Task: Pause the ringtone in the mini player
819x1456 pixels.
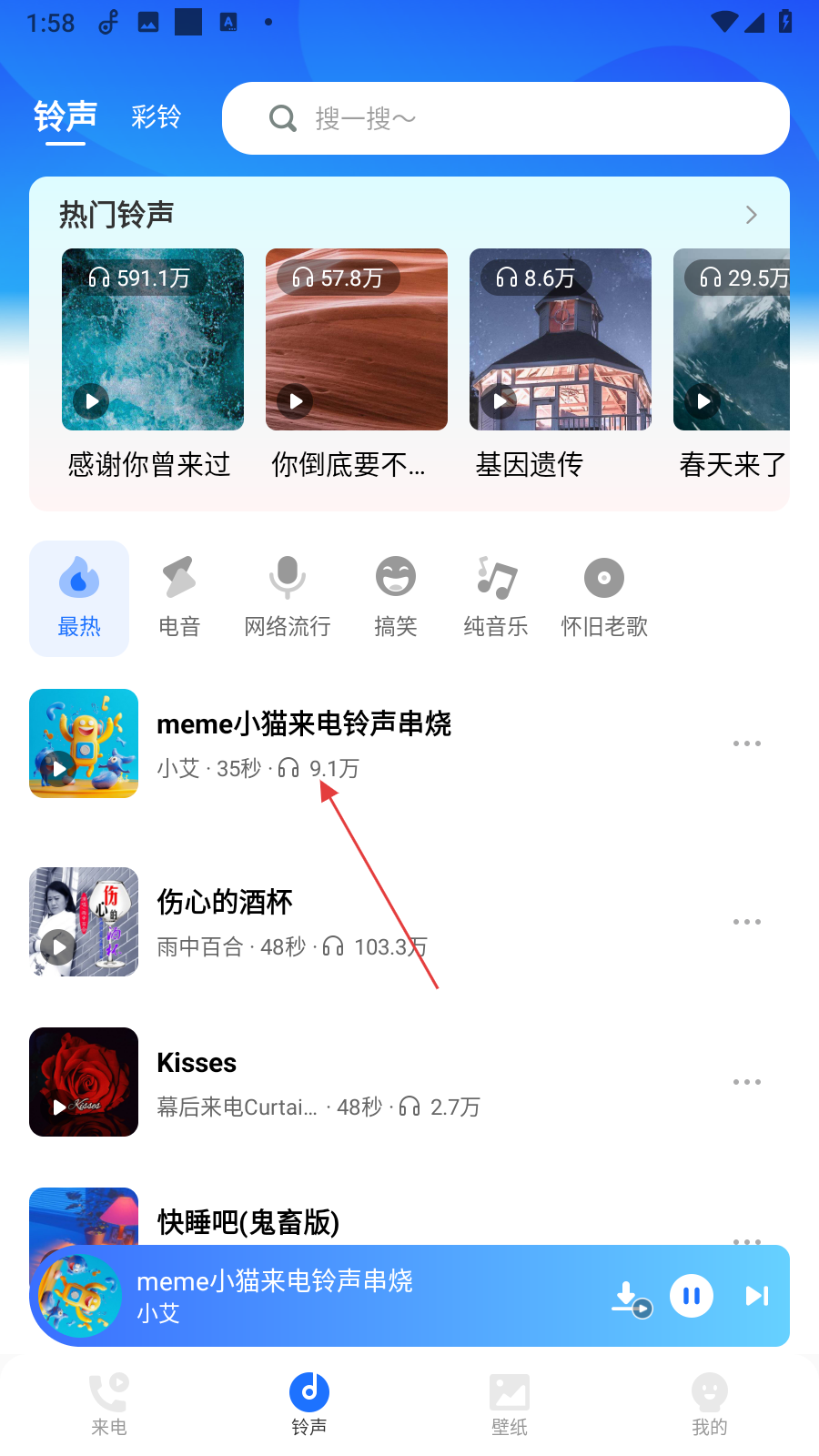Action: [x=692, y=1296]
